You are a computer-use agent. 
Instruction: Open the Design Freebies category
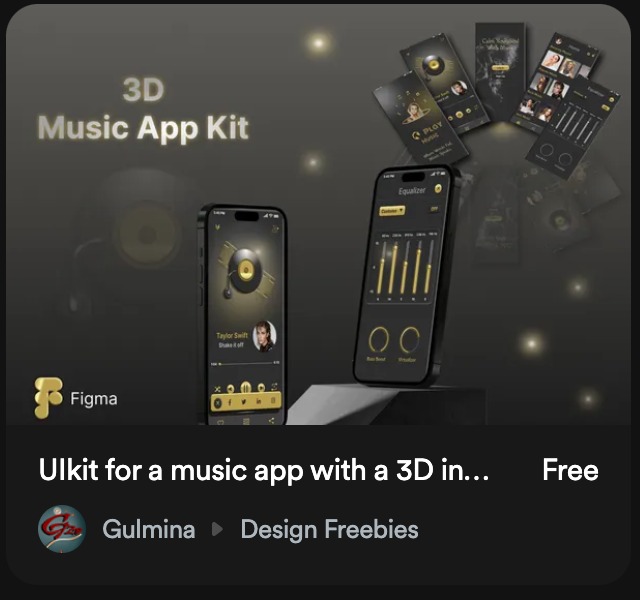click(329, 529)
